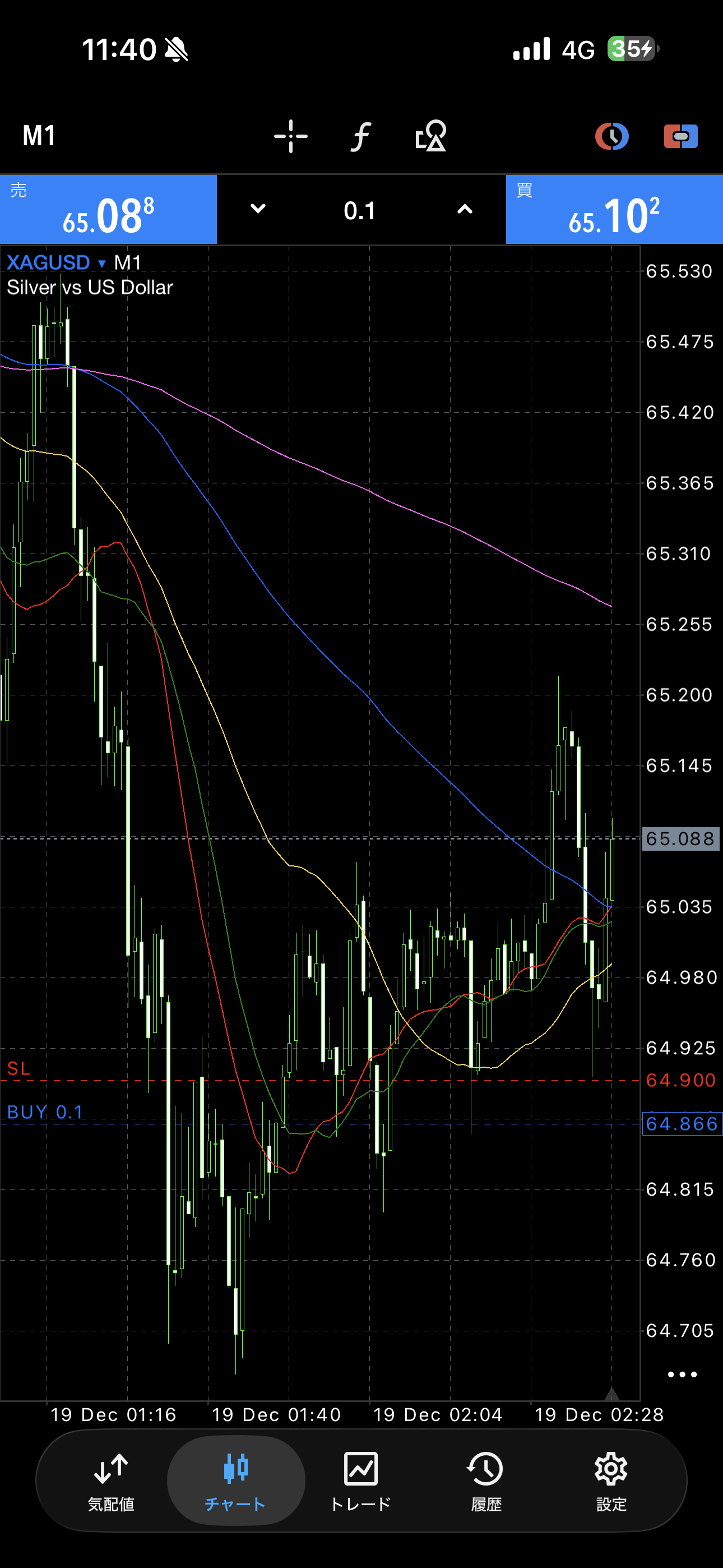723x1568 pixels.
Task: Open the indicators function menu
Action: (360, 136)
